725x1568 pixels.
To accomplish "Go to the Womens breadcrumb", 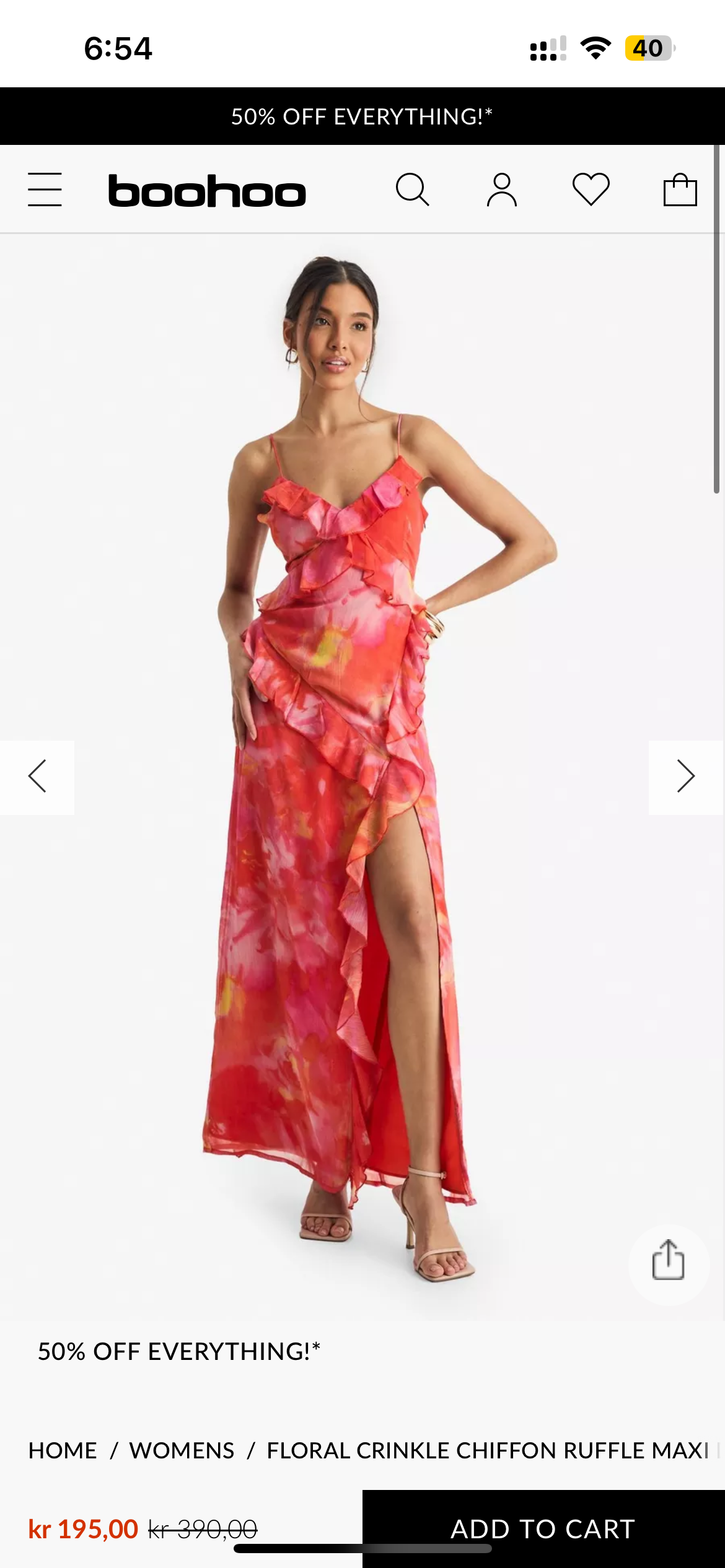I will point(182,1450).
